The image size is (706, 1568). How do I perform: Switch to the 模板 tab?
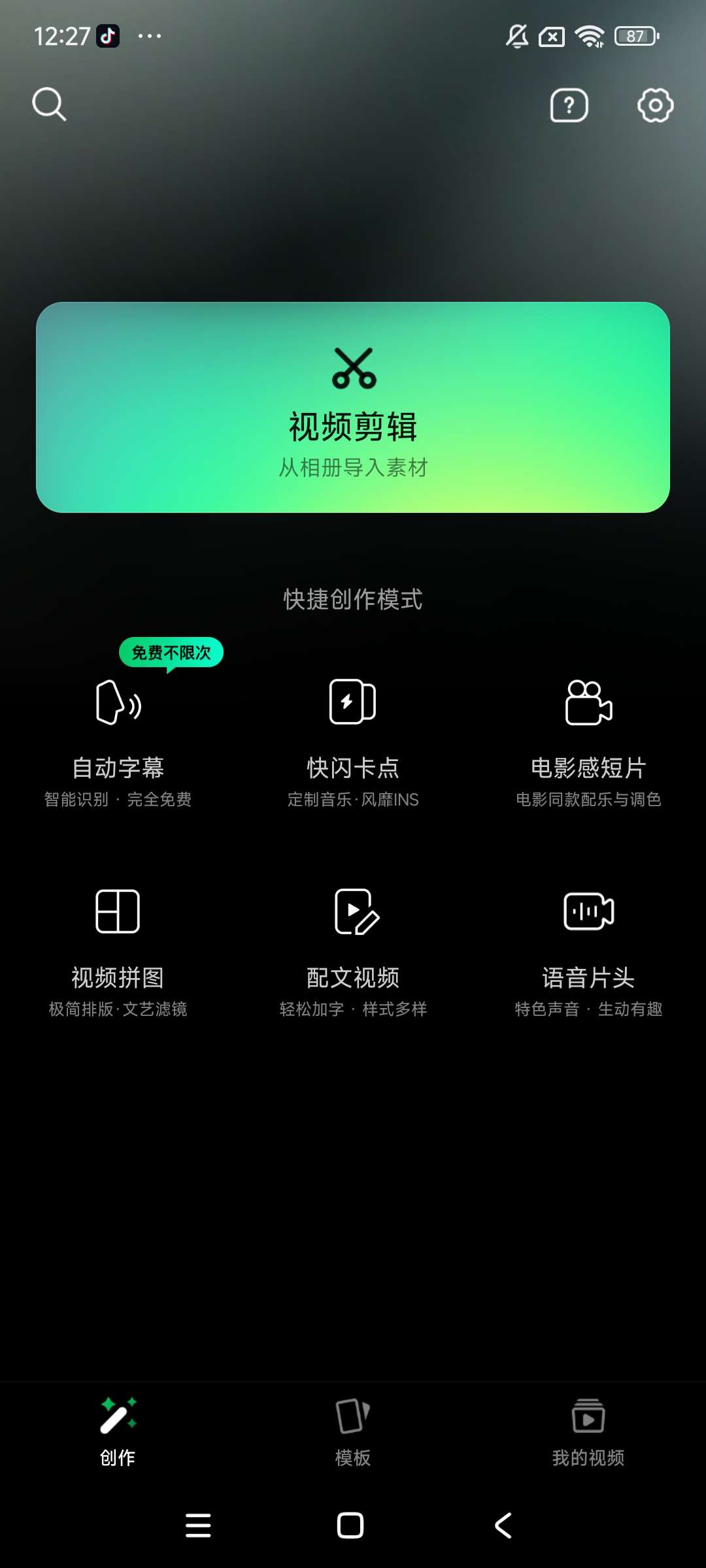(353, 1432)
